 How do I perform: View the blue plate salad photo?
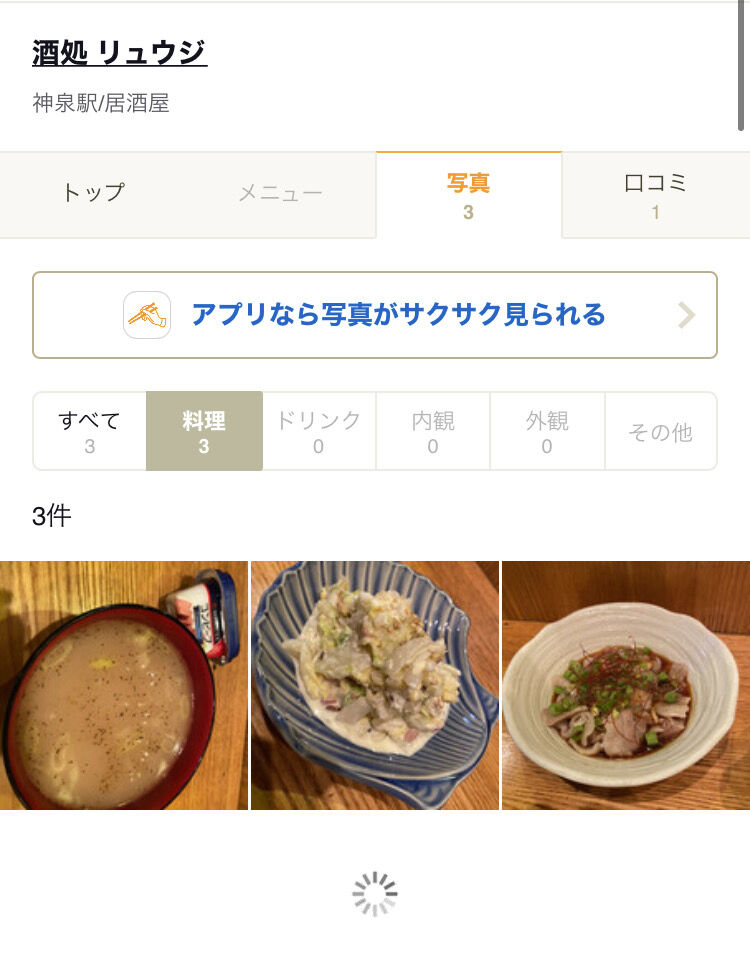click(375, 685)
